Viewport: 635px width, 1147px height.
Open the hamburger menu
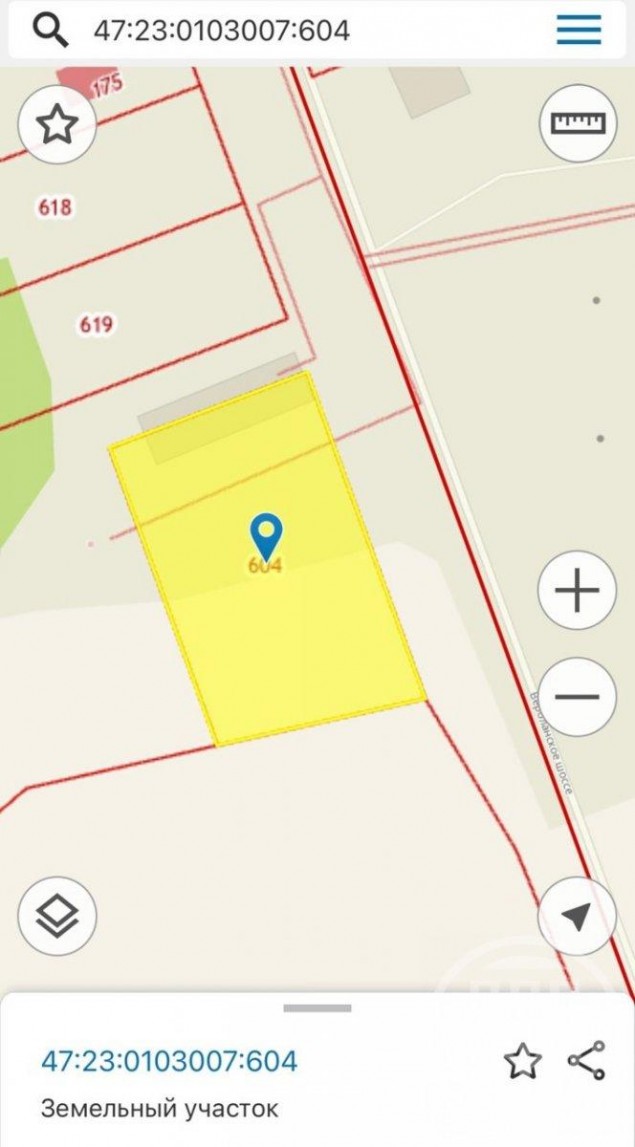[579, 30]
